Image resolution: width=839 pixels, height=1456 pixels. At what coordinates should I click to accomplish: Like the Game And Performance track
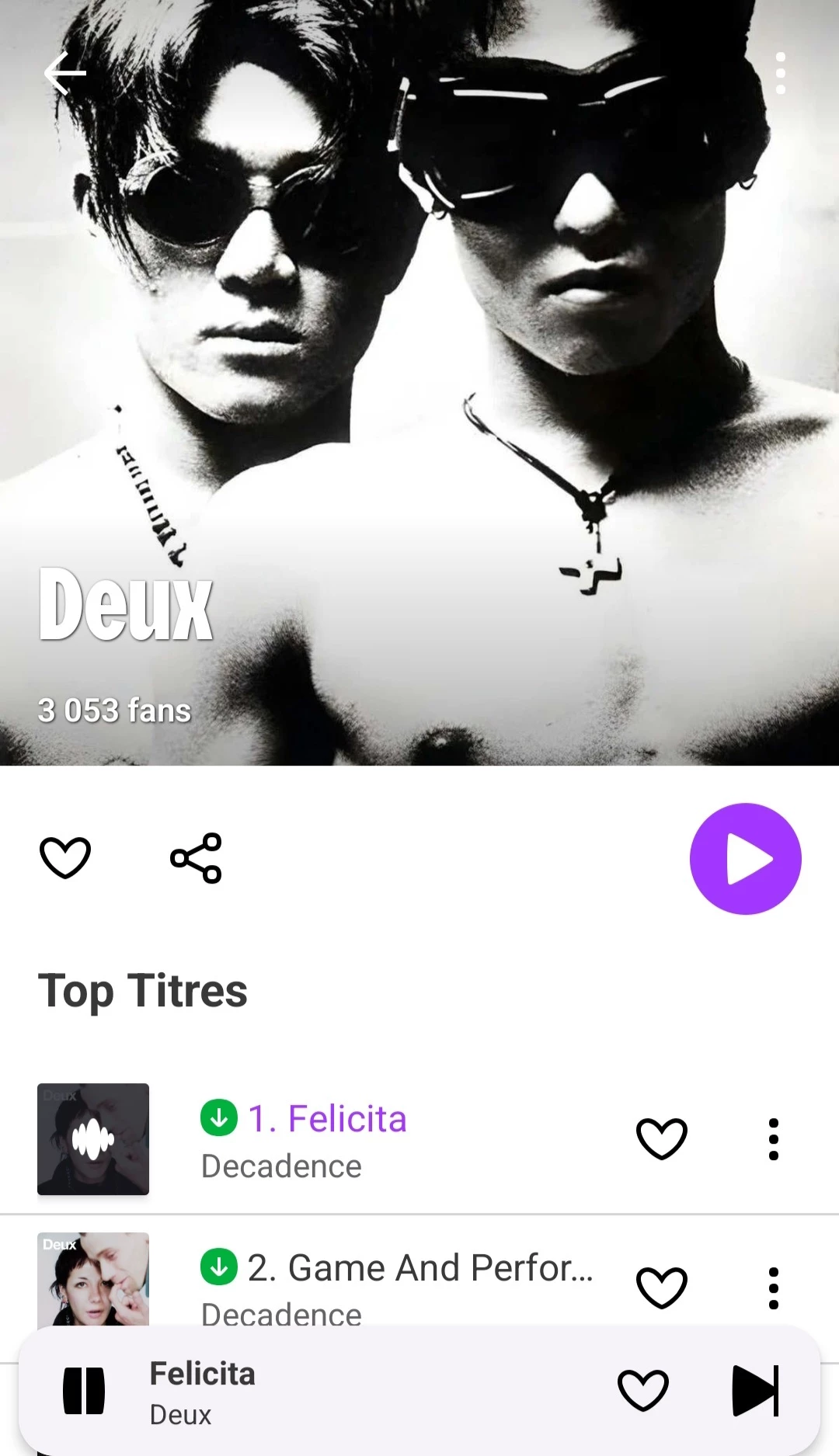tap(661, 1287)
